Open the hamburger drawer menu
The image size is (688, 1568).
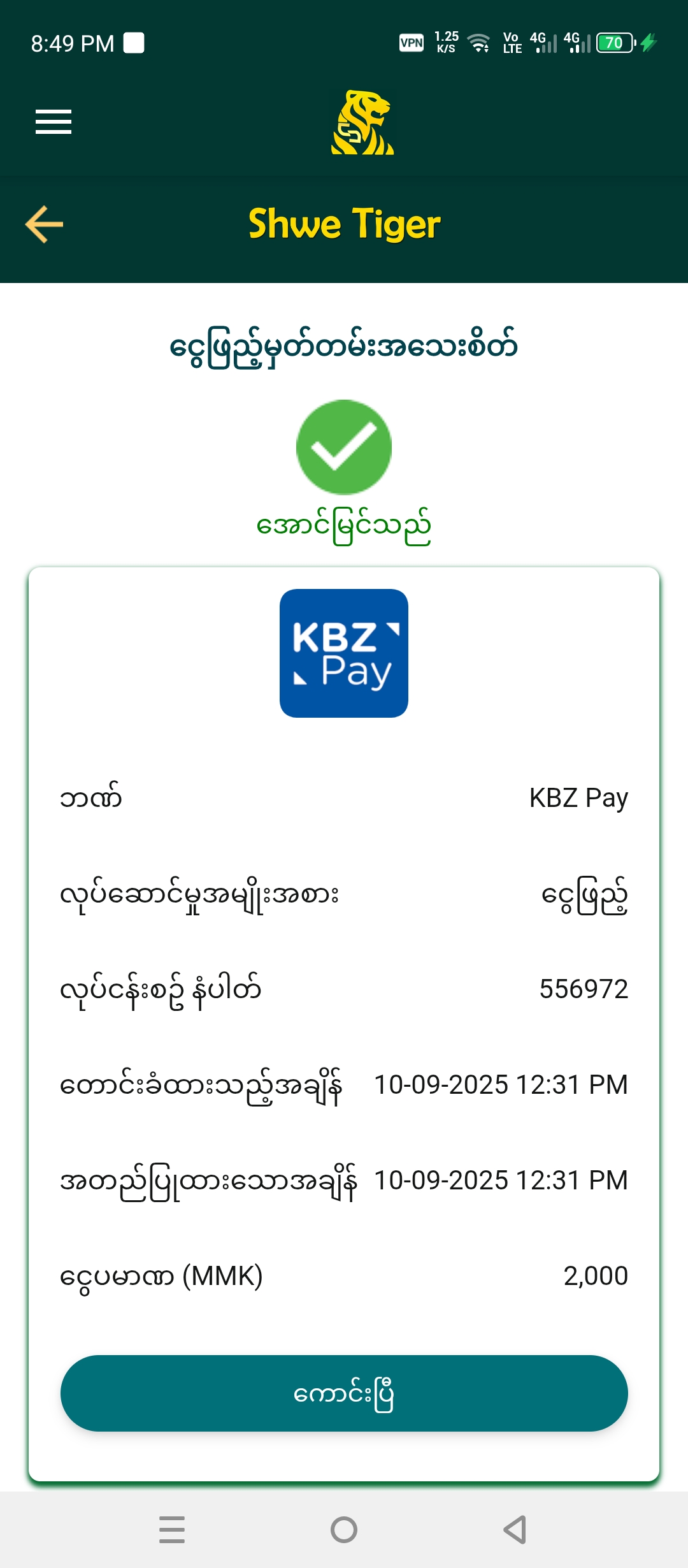coord(54,122)
